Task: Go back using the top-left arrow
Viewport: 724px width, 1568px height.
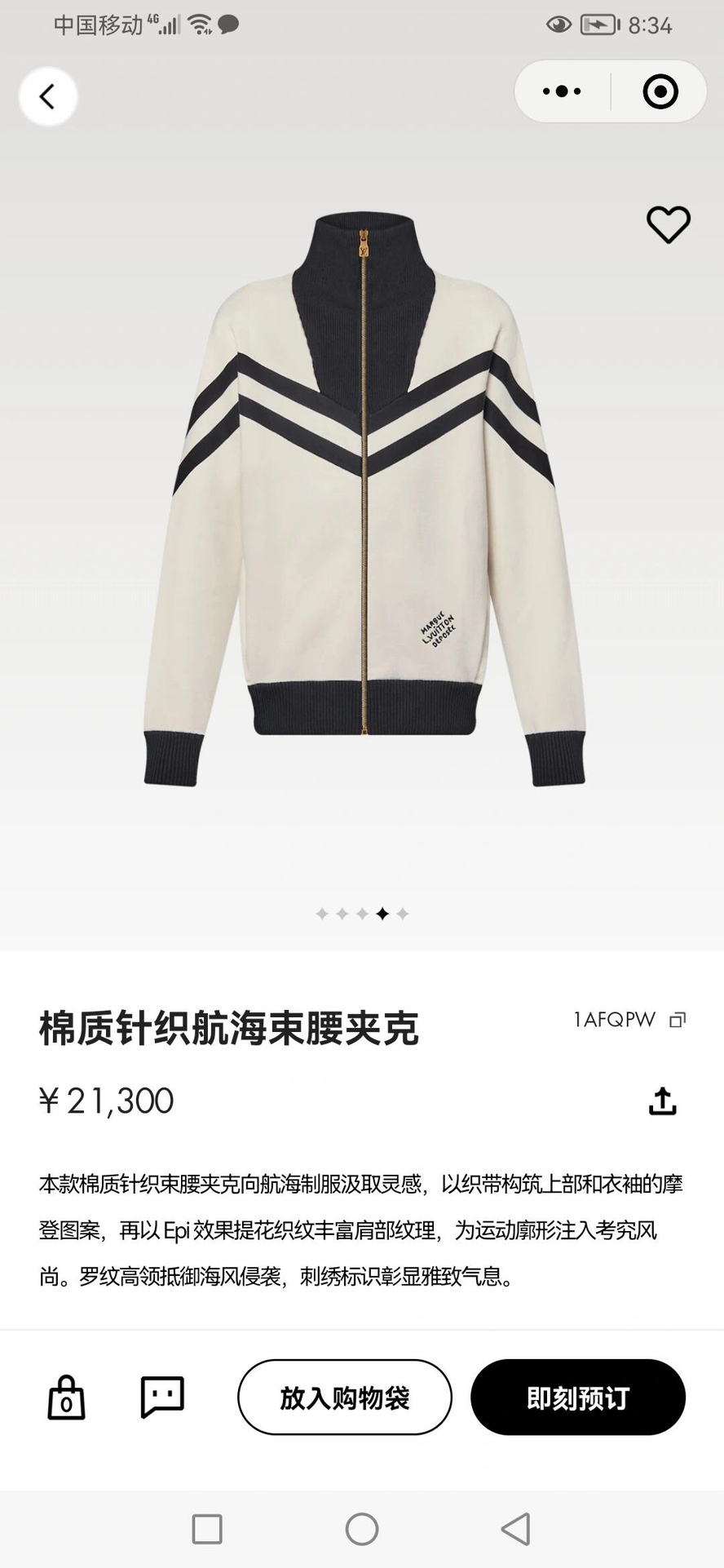Action: [47, 96]
